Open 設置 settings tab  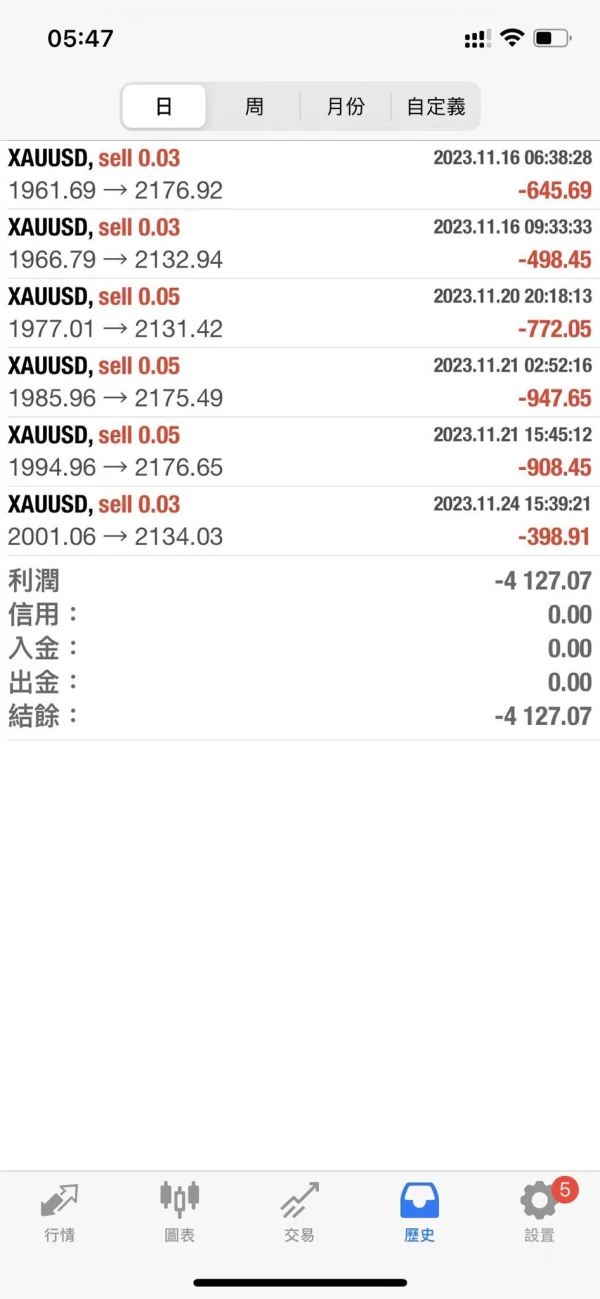coord(539,1212)
